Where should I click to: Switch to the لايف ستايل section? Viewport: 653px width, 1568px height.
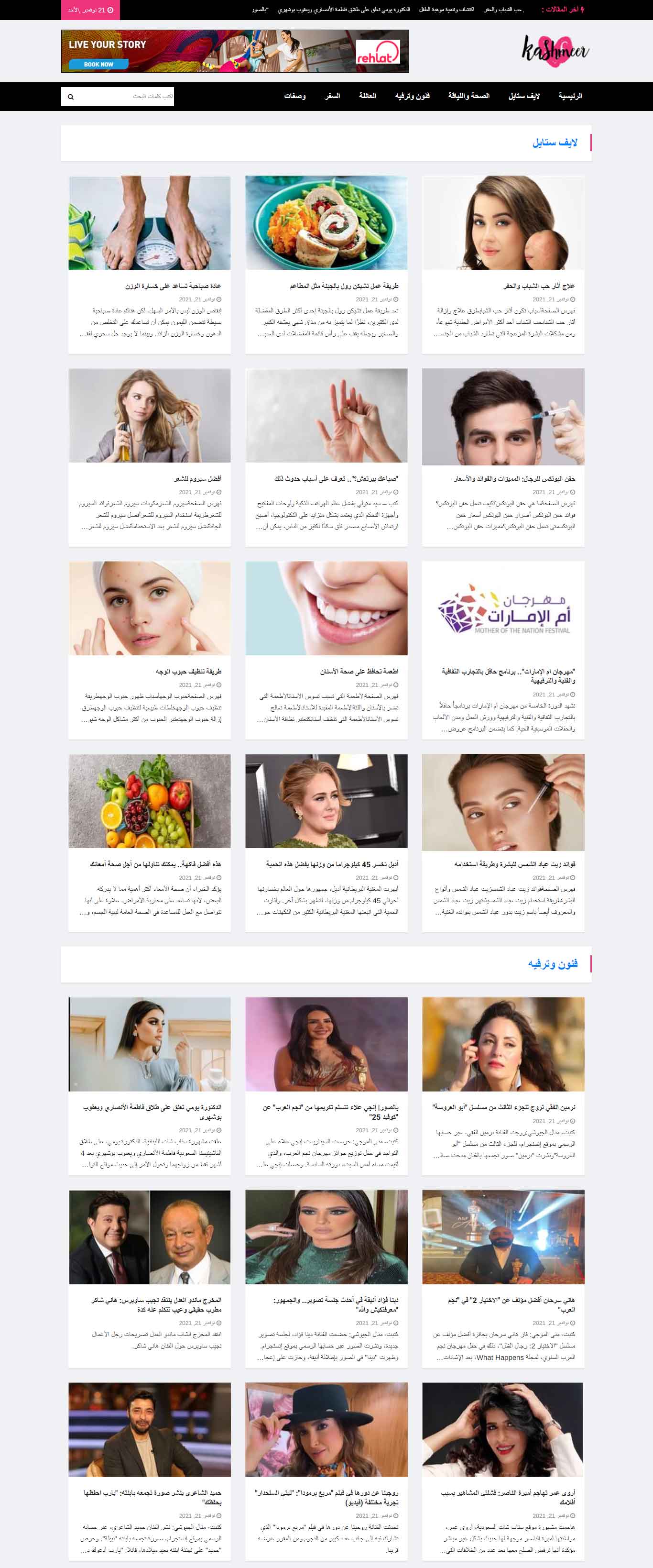click(523, 96)
